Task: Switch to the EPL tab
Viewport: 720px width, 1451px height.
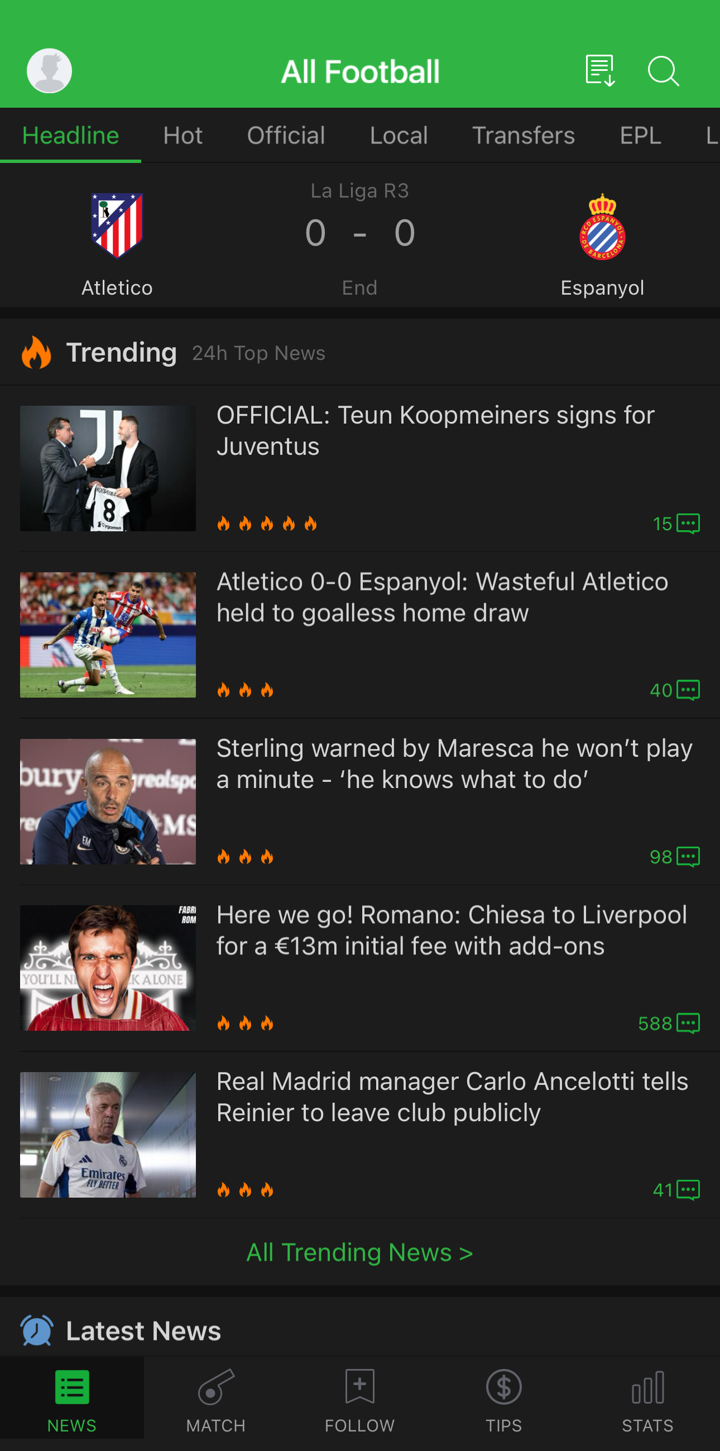Action: [x=640, y=135]
